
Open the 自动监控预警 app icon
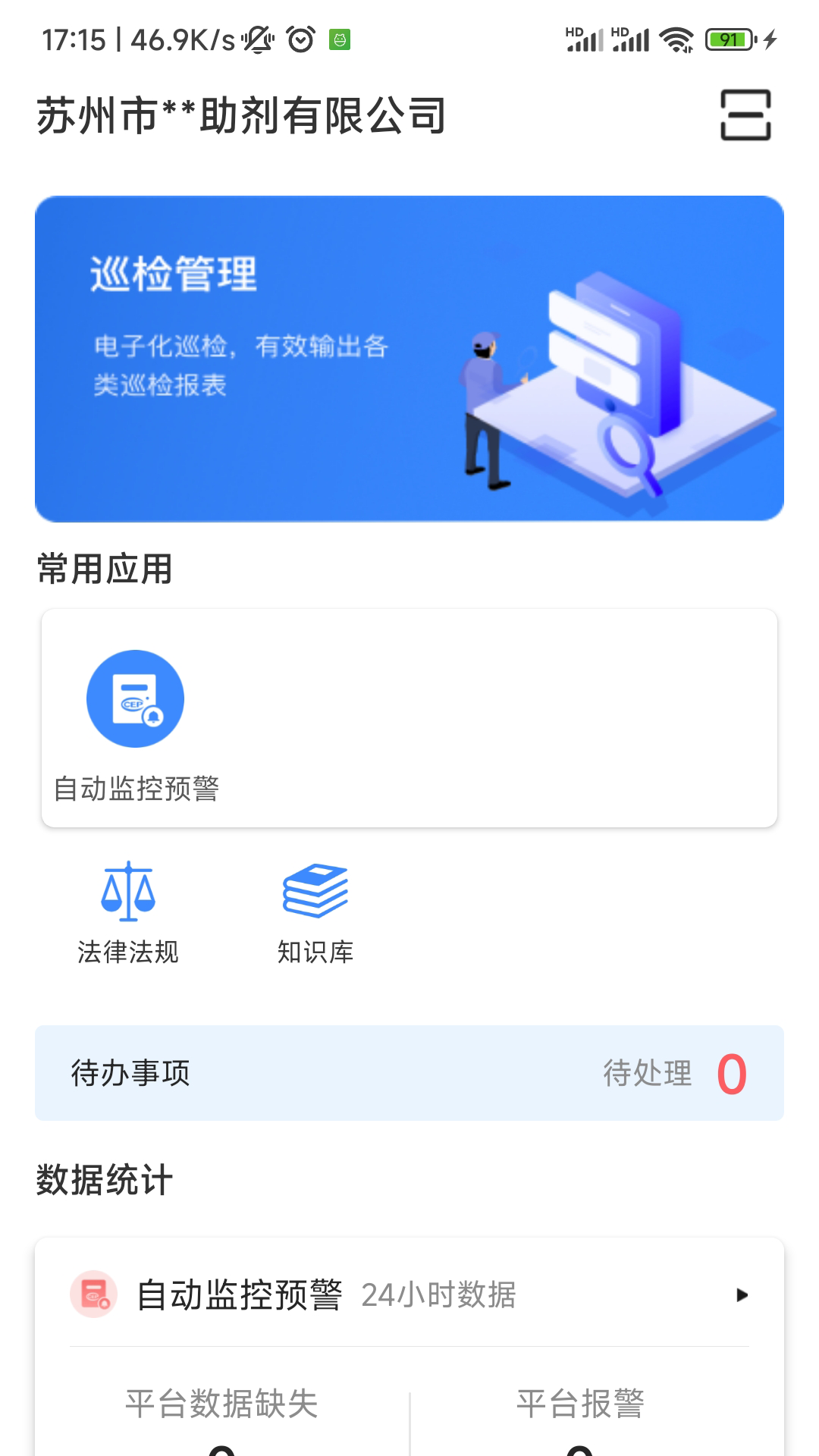click(135, 698)
